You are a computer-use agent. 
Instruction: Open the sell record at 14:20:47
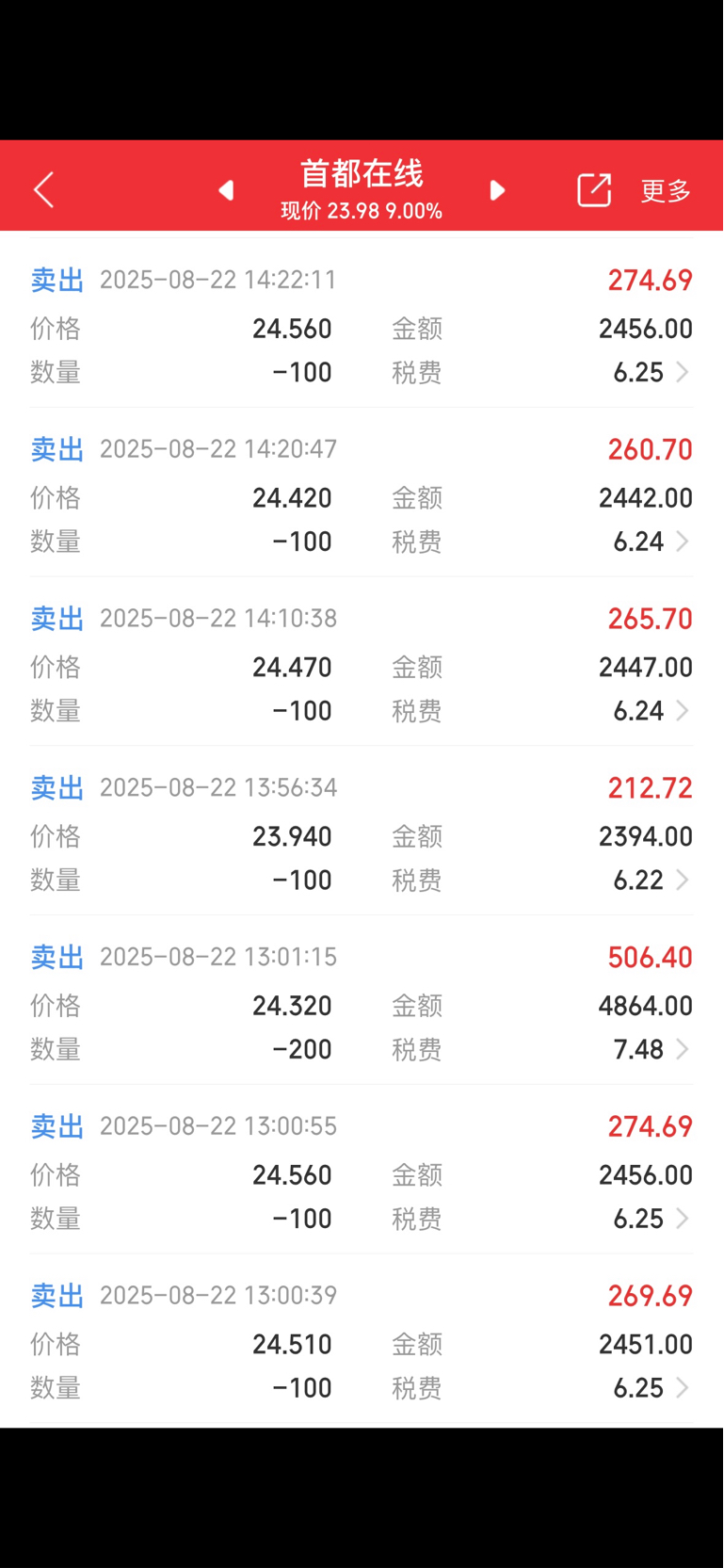pyautogui.click(x=362, y=493)
